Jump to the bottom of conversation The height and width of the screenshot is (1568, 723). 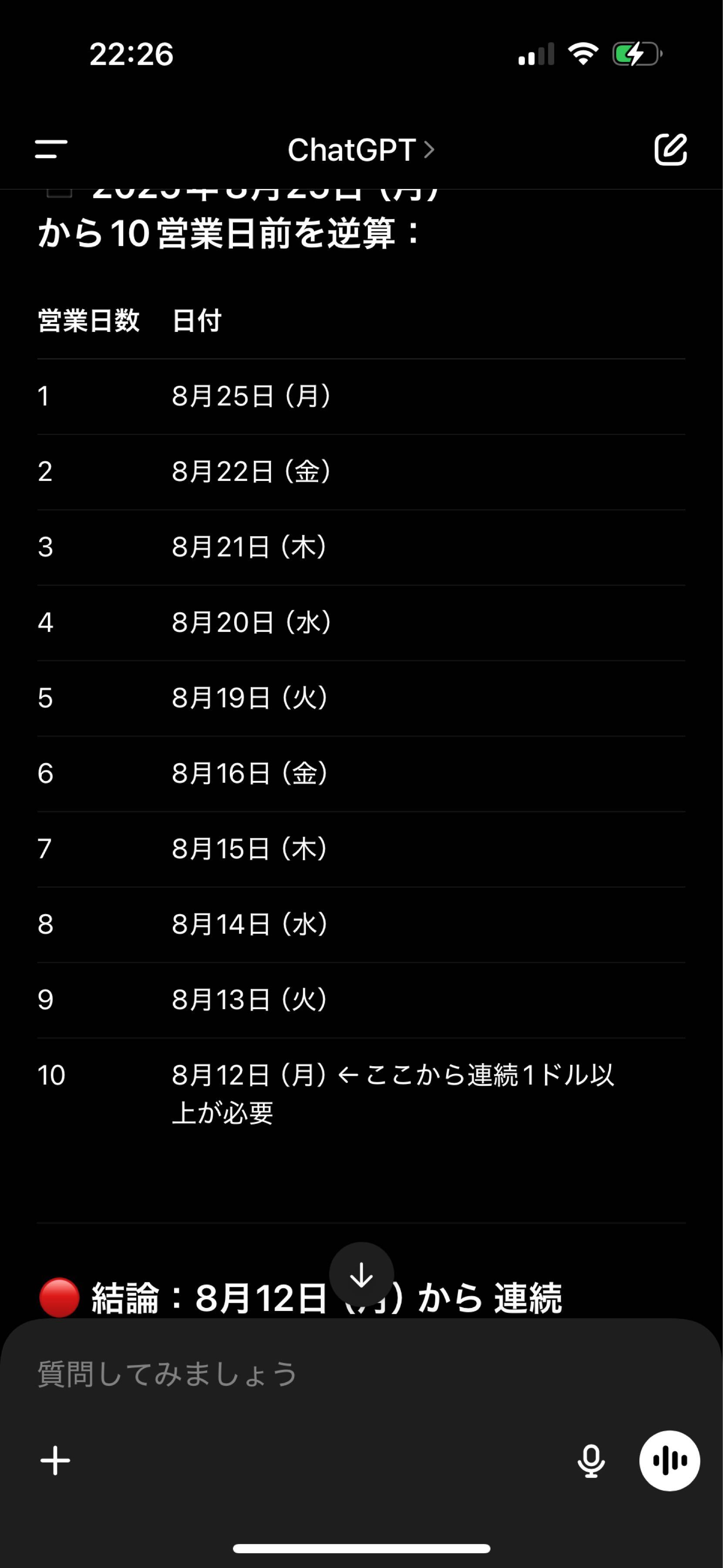pyautogui.click(x=361, y=1274)
